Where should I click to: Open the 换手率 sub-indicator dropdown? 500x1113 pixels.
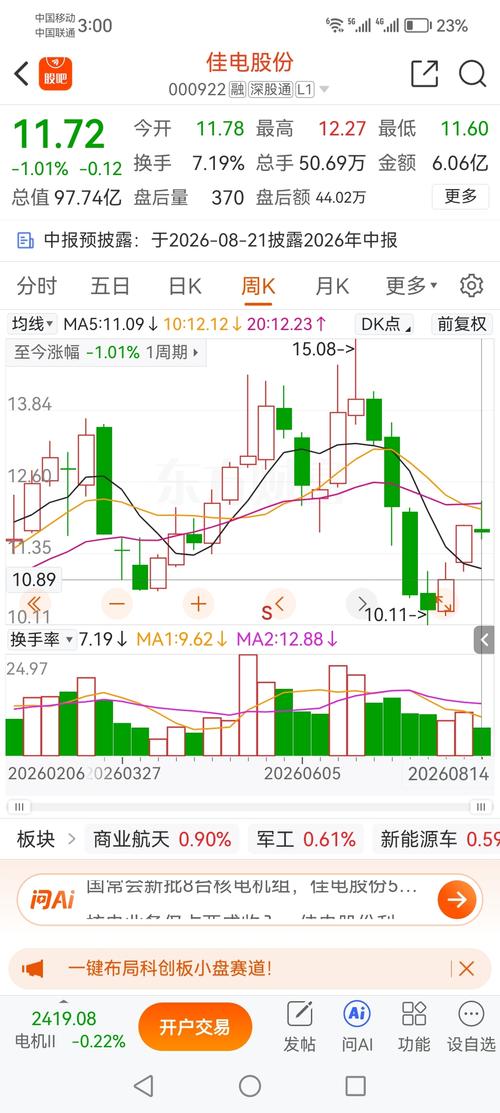(42, 640)
